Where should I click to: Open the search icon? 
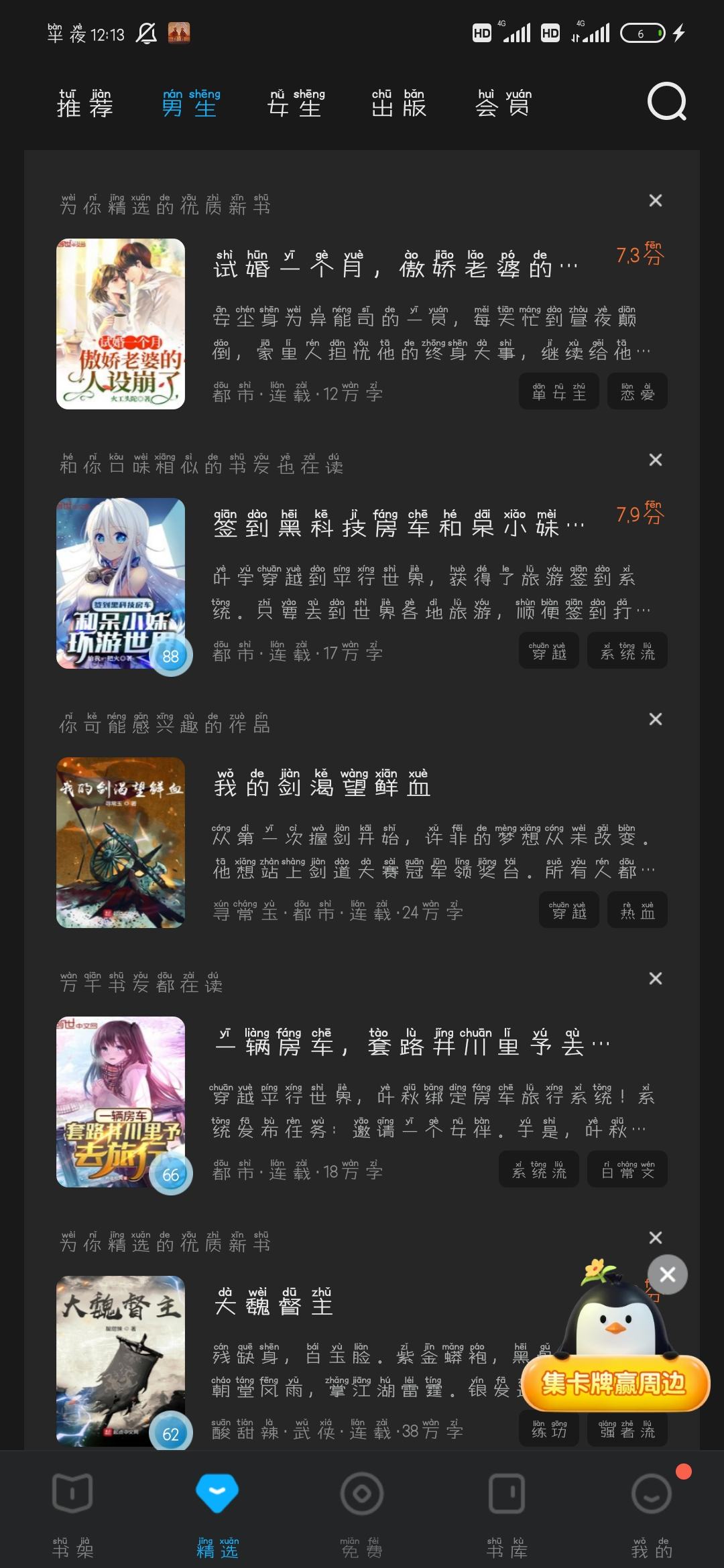coord(667,102)
